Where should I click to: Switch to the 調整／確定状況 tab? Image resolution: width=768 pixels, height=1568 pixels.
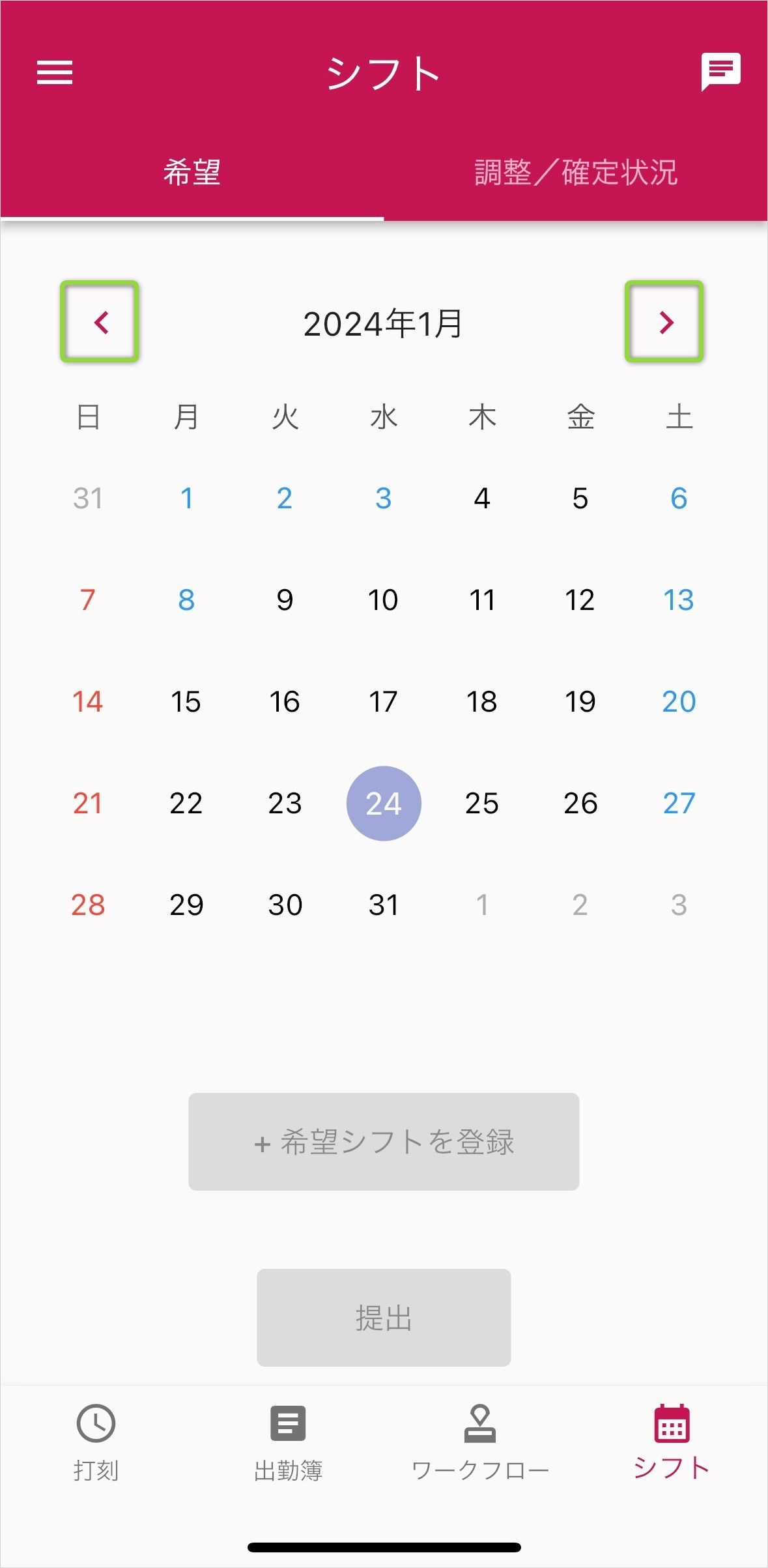tap(576, 173)
